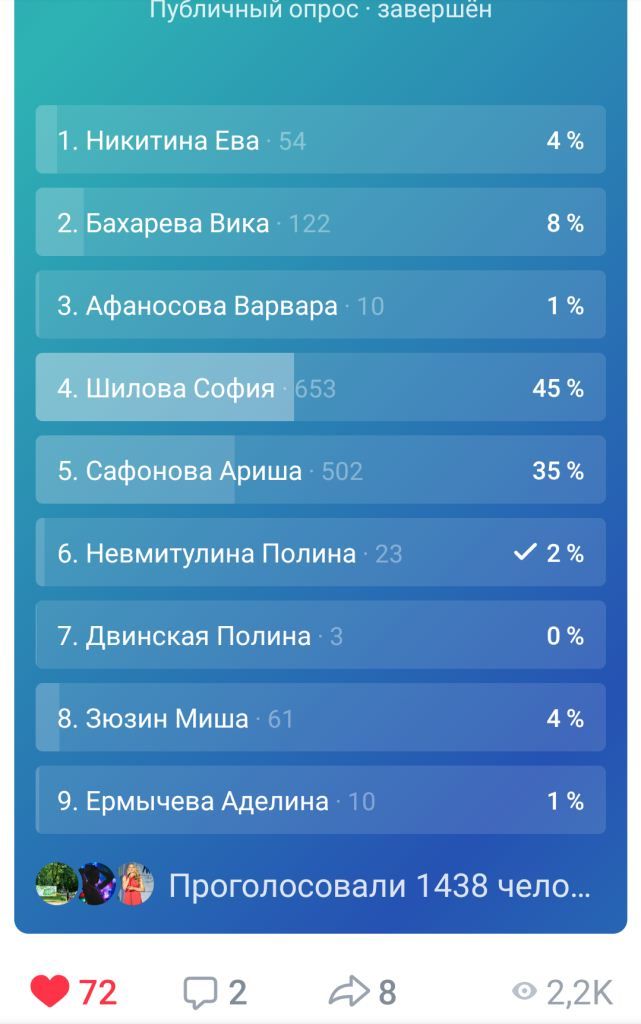View voters for Шилова София
This screenshot has height=1024, width=641.
[x=320, y=387]
